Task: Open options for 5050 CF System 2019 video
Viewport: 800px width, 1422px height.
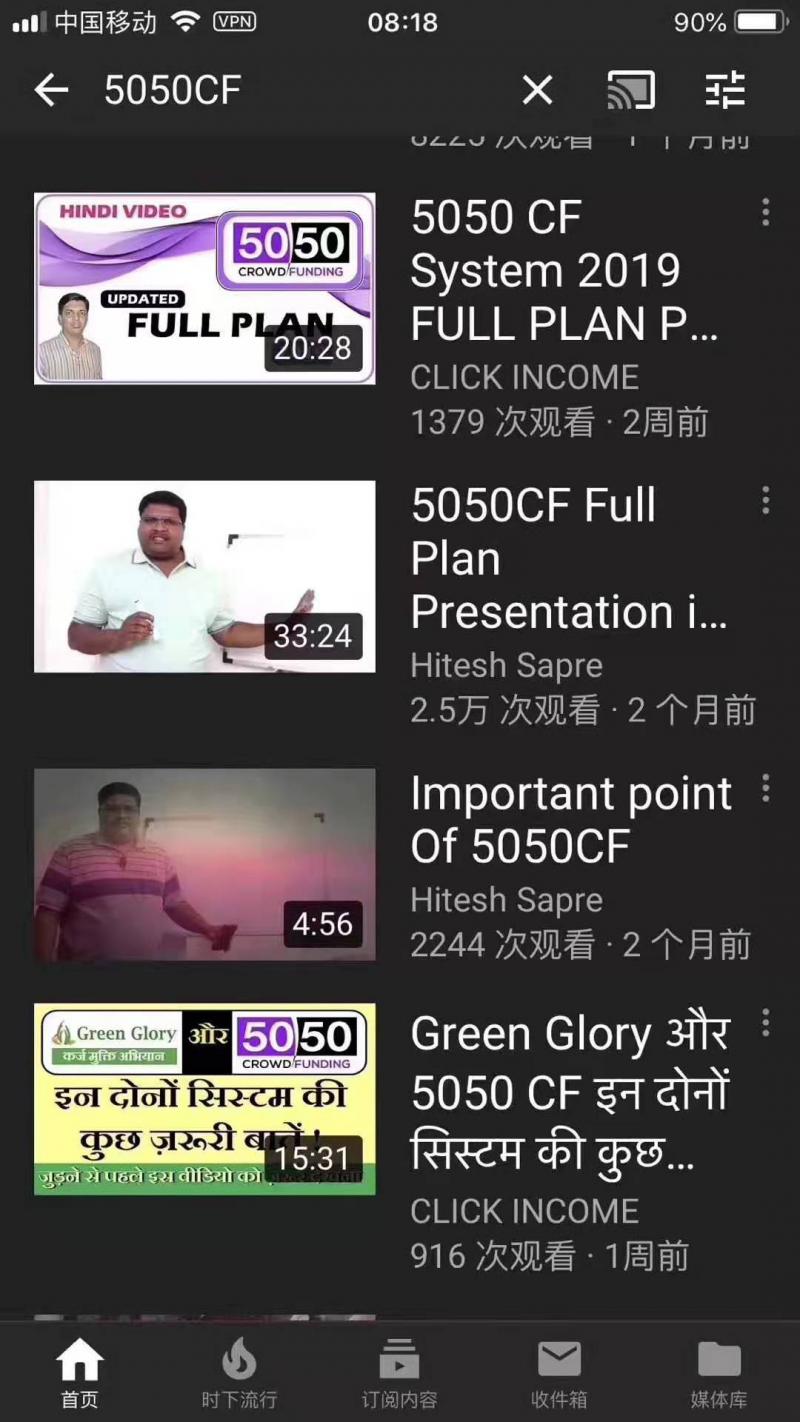Action: point(765,212)
